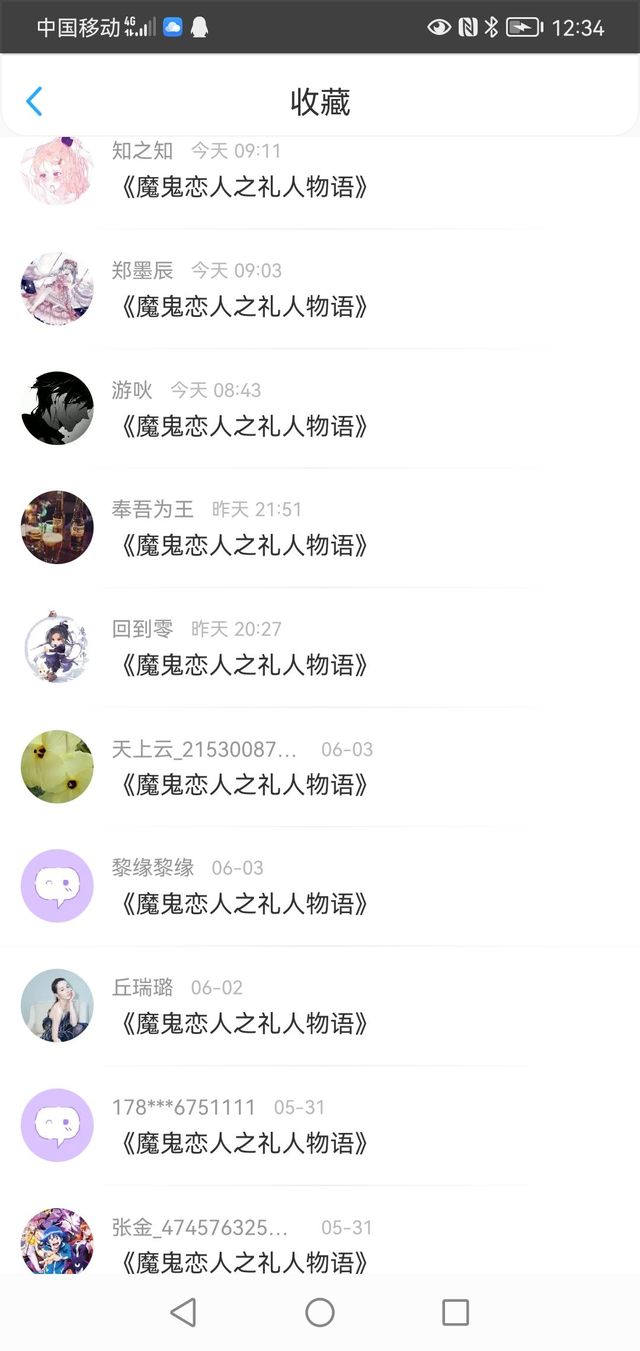Open 黎缘黎缘's favorite entry

pyautogui.click(x=244, y=903)
